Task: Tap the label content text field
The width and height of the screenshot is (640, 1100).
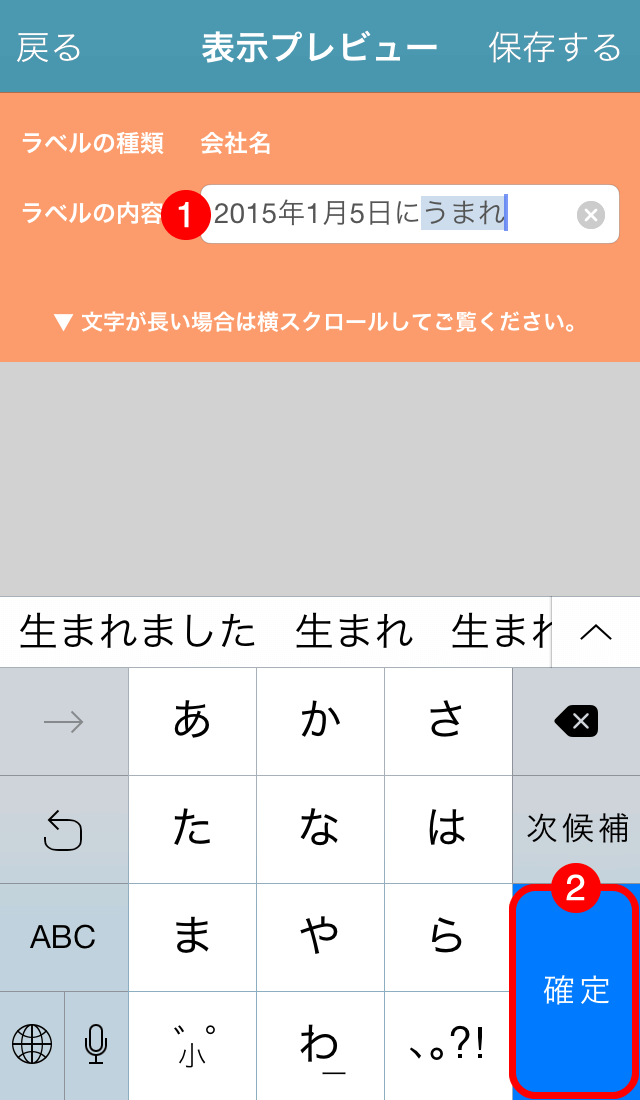Action: 390,214
